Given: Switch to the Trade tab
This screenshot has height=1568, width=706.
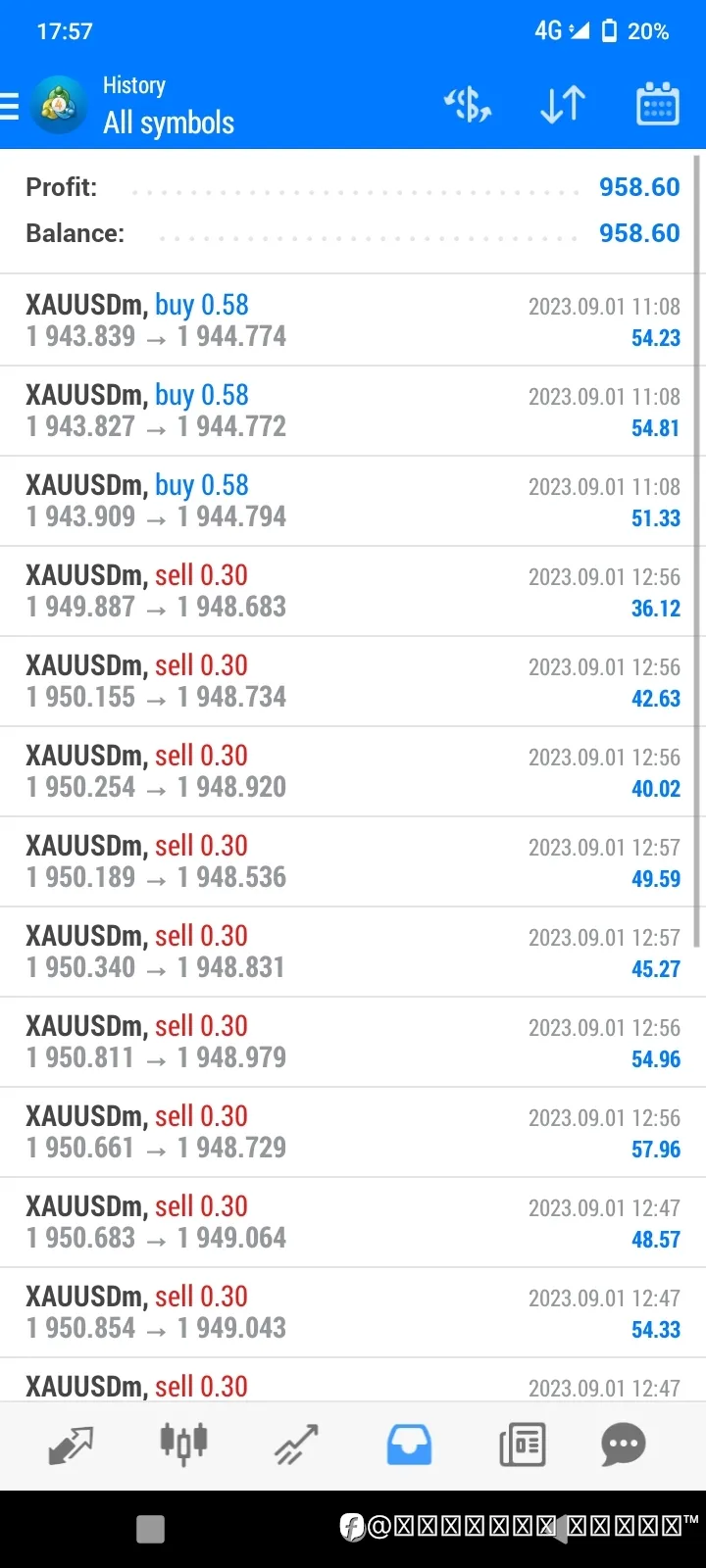Looking at the screenshot, I should (x=296, y=1445).
